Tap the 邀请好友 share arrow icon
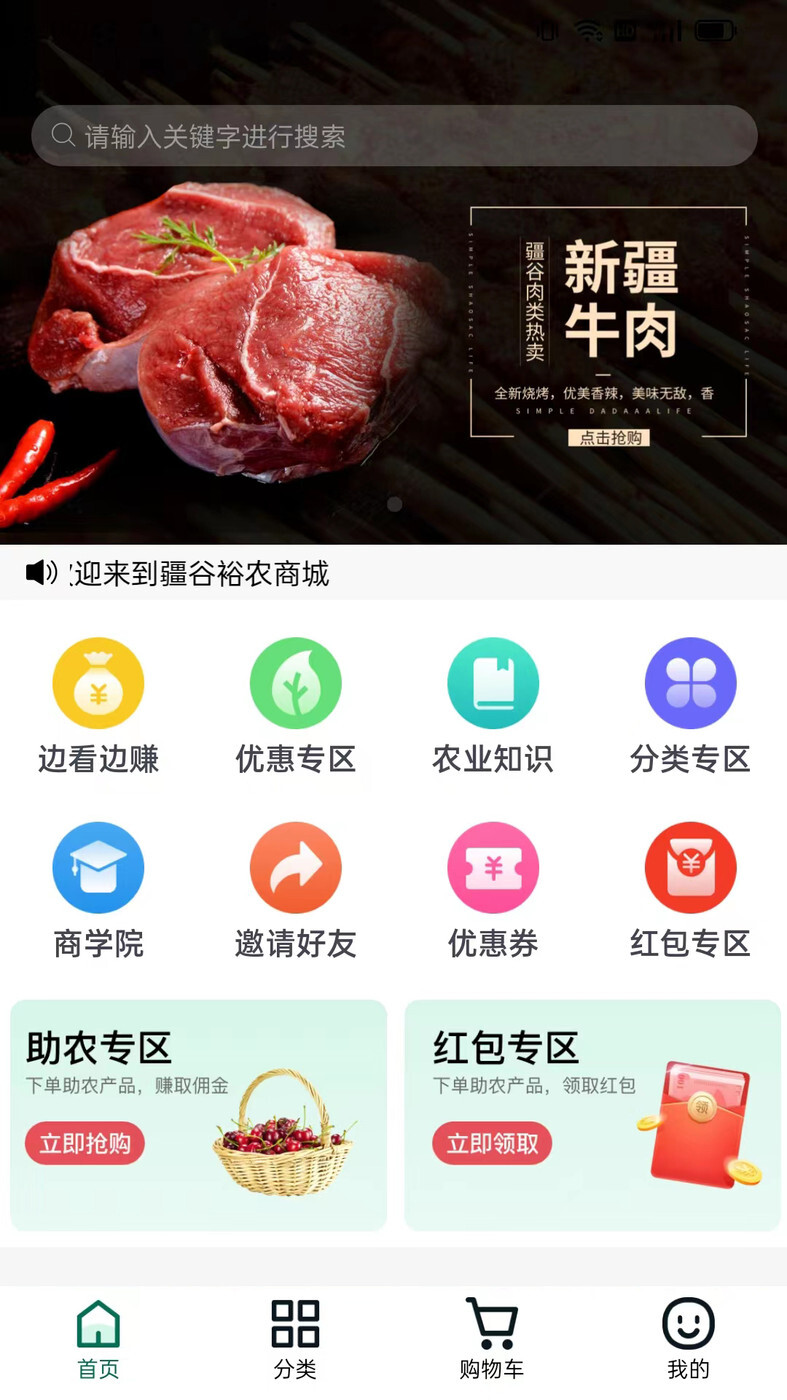Viewport: 787px width, 1400px height. (x=295, y=867)
